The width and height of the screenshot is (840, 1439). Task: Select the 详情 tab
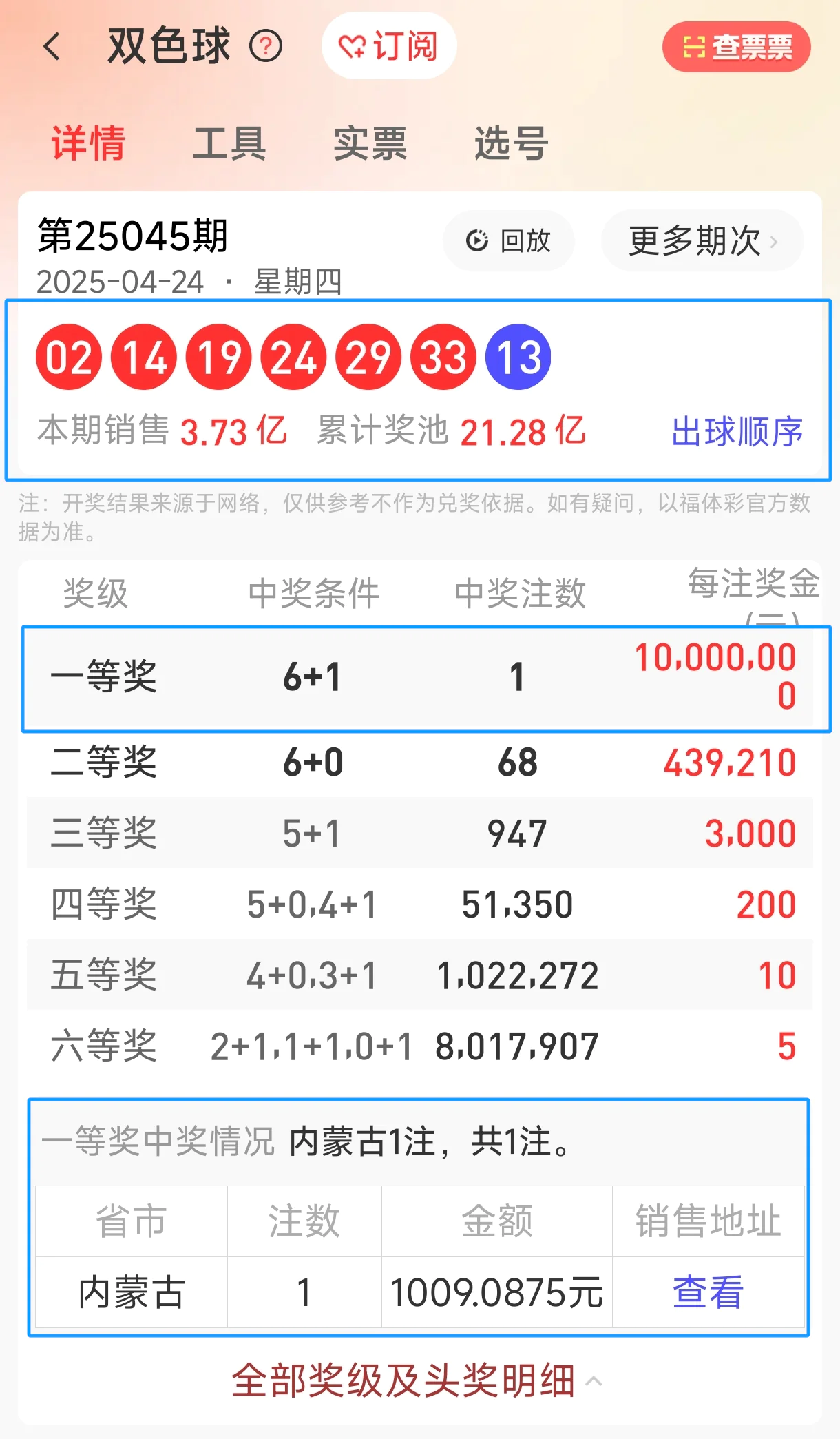[x=89, y=143]
